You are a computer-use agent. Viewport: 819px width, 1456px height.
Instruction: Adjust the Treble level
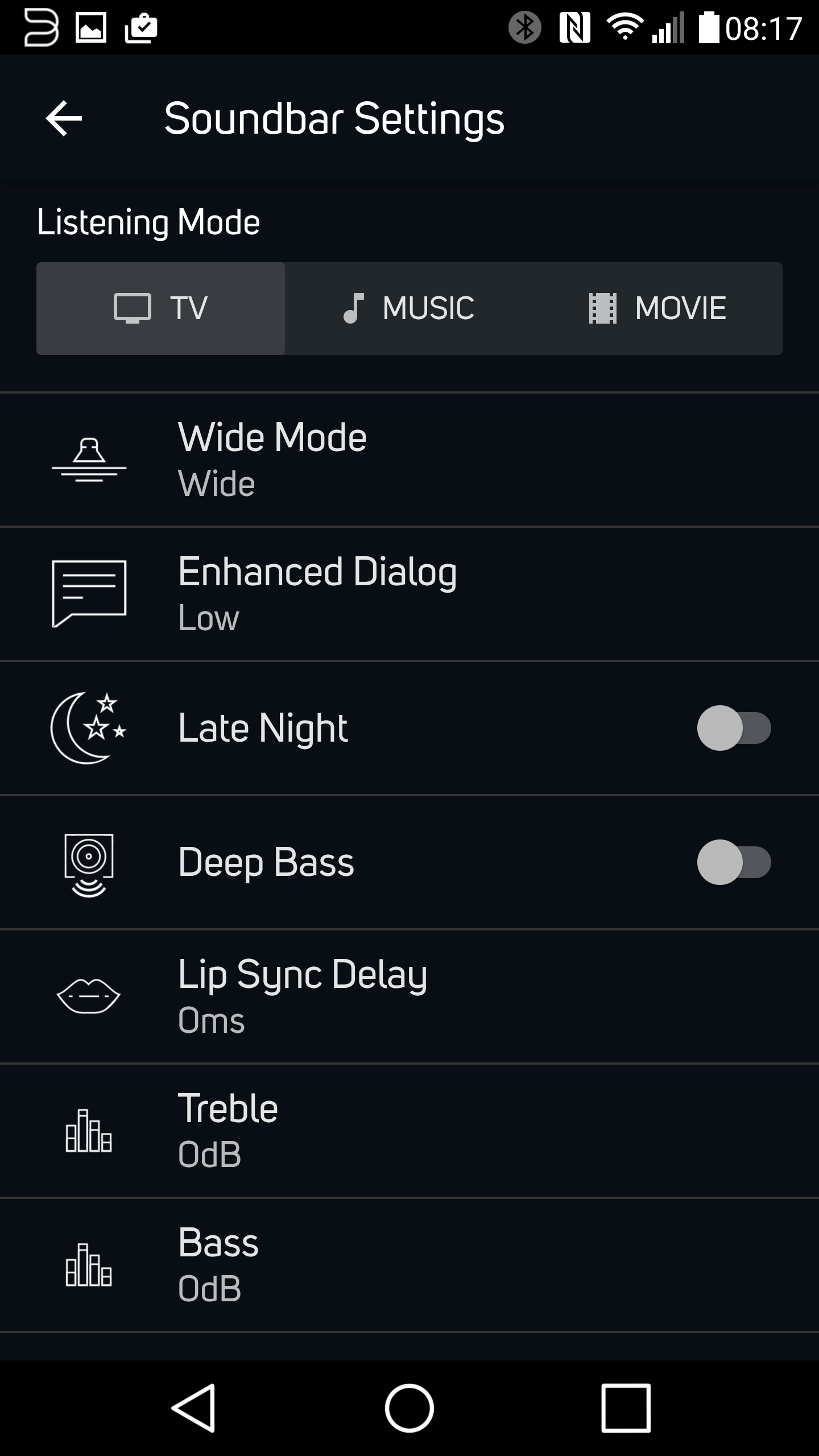(x=409, y=1131)
